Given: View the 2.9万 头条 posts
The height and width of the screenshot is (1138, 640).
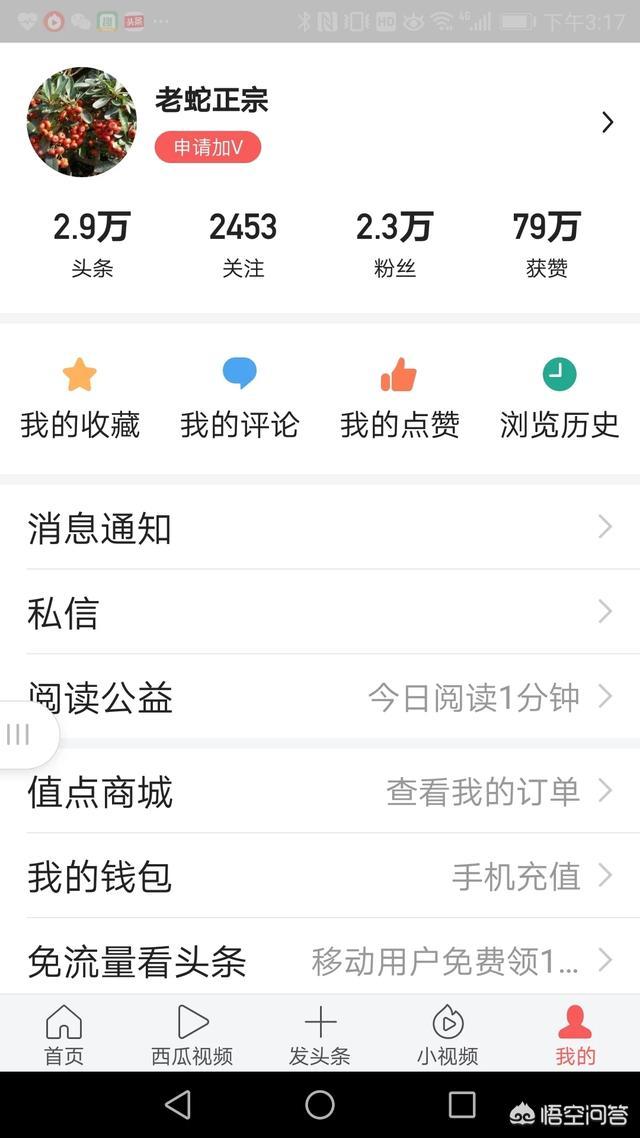Looking at the screenshot, I should (92, 244).
